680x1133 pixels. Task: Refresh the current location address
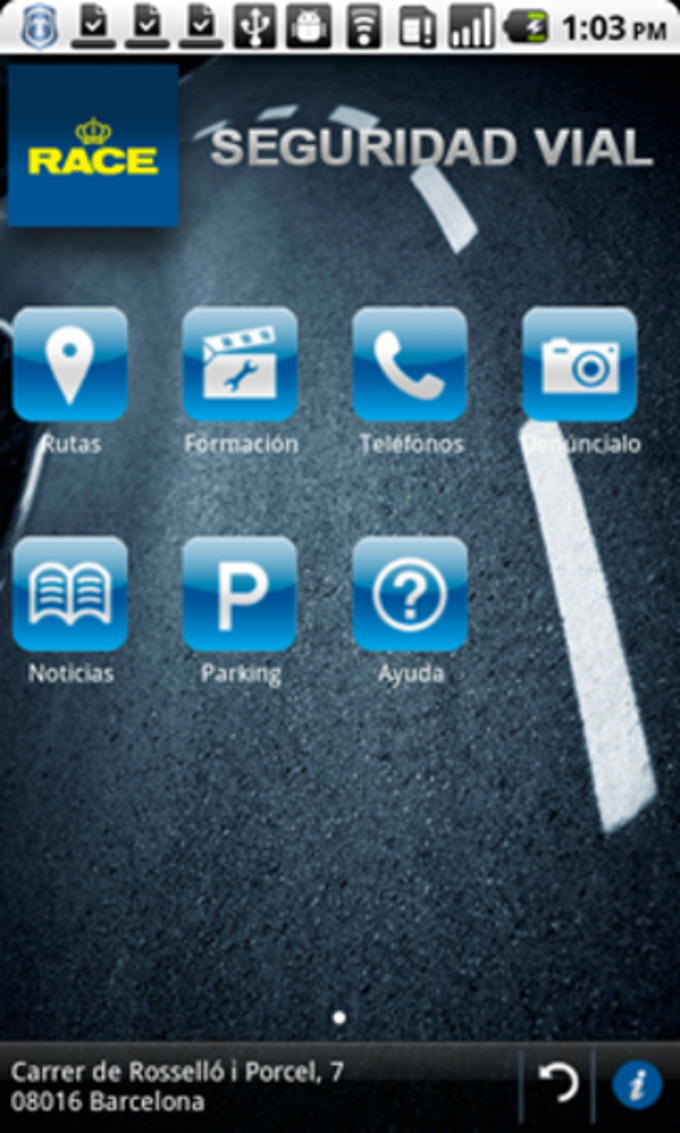[x=558, y=1086]
